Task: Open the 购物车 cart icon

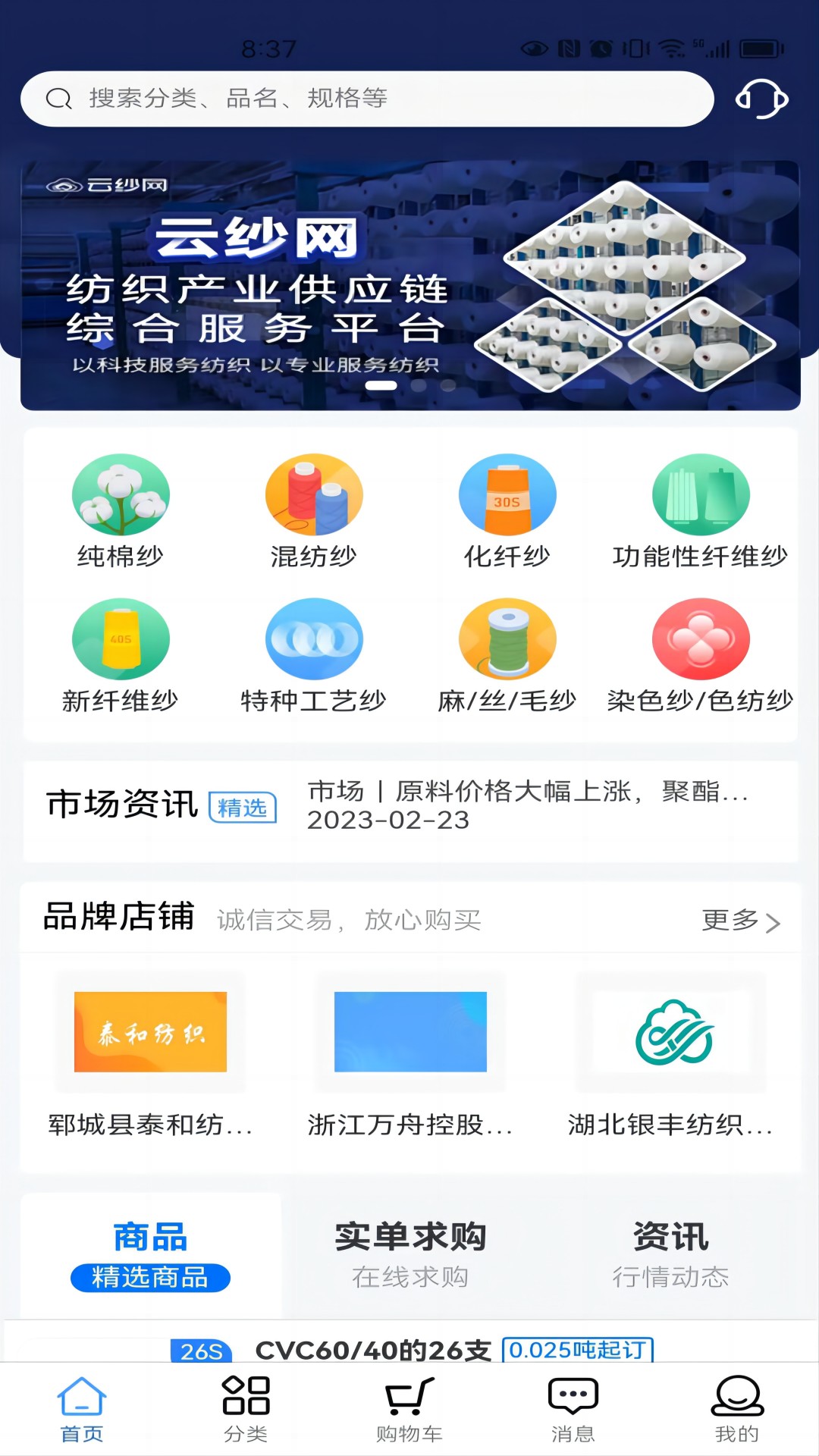Action: click(x=409, y=1407)
